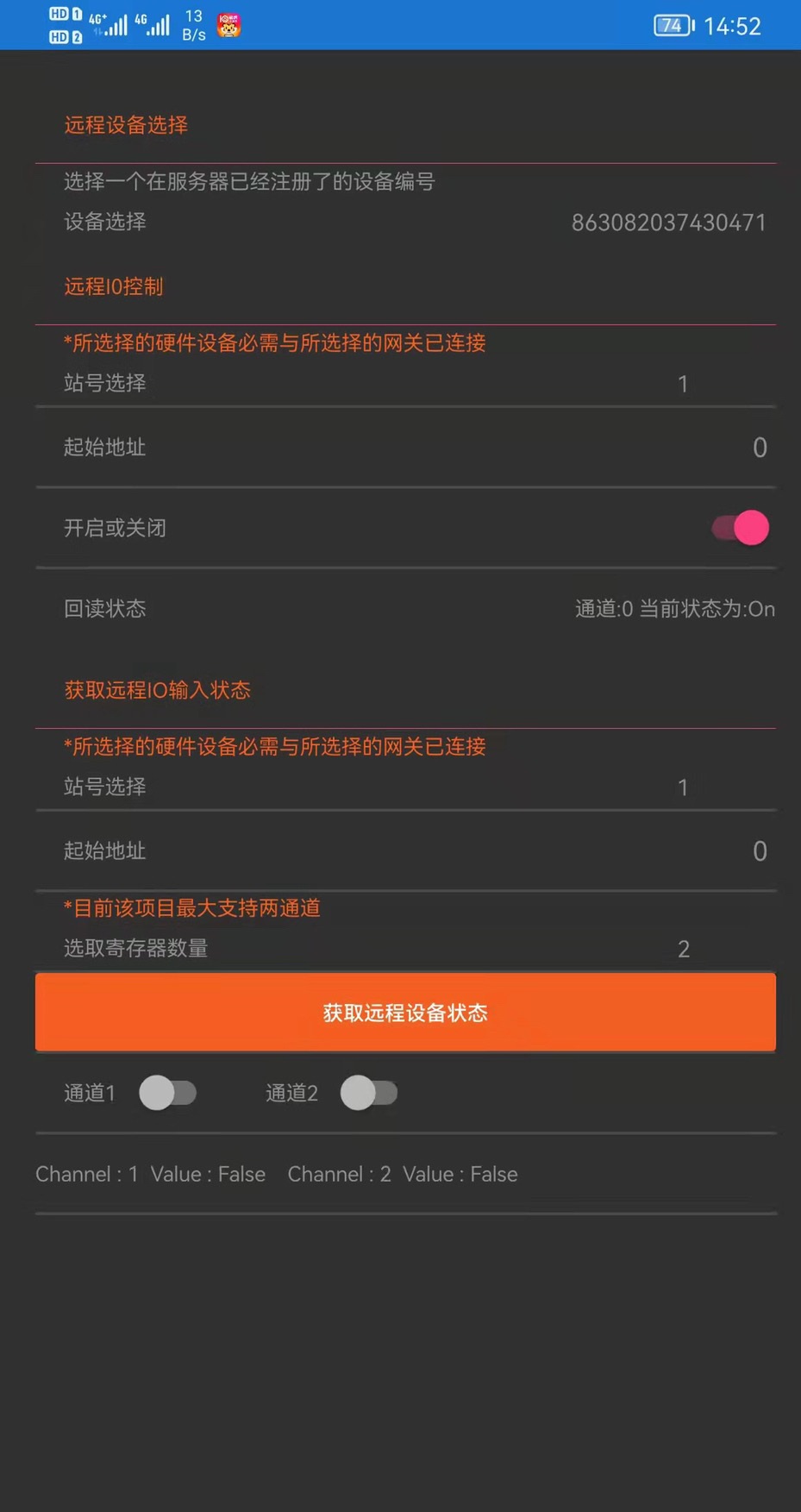Screen dimensions: 801x1512
Task: Toggle the 通道2 switch
Action: click(x=369, y=1093)
